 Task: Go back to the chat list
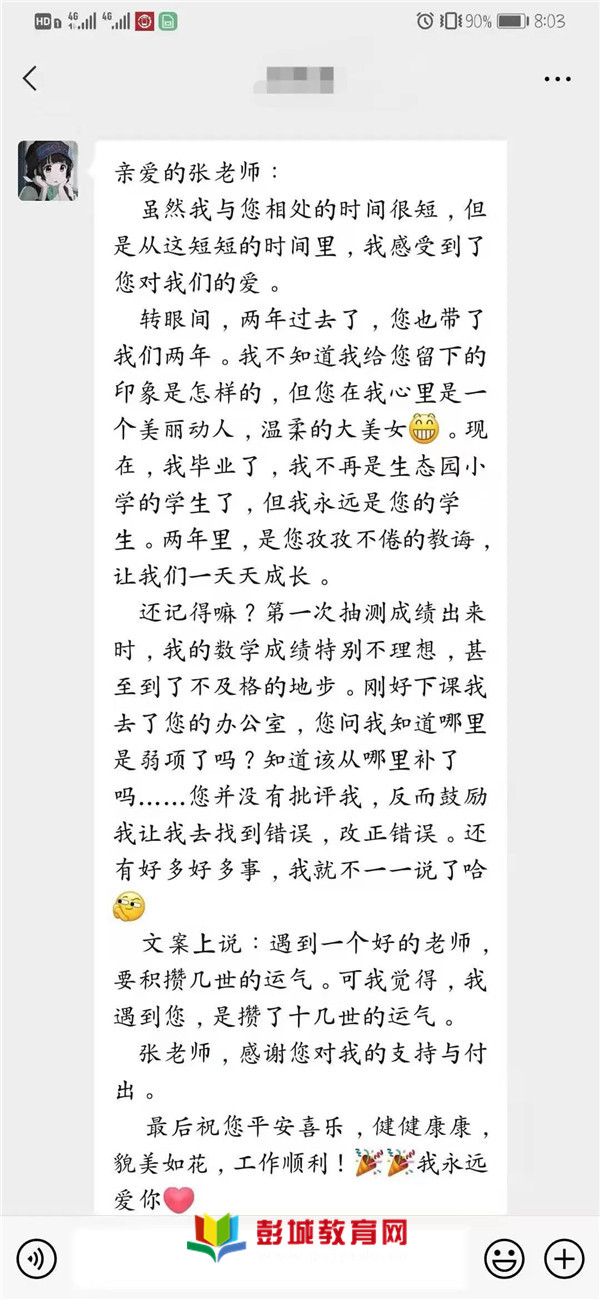30,79
